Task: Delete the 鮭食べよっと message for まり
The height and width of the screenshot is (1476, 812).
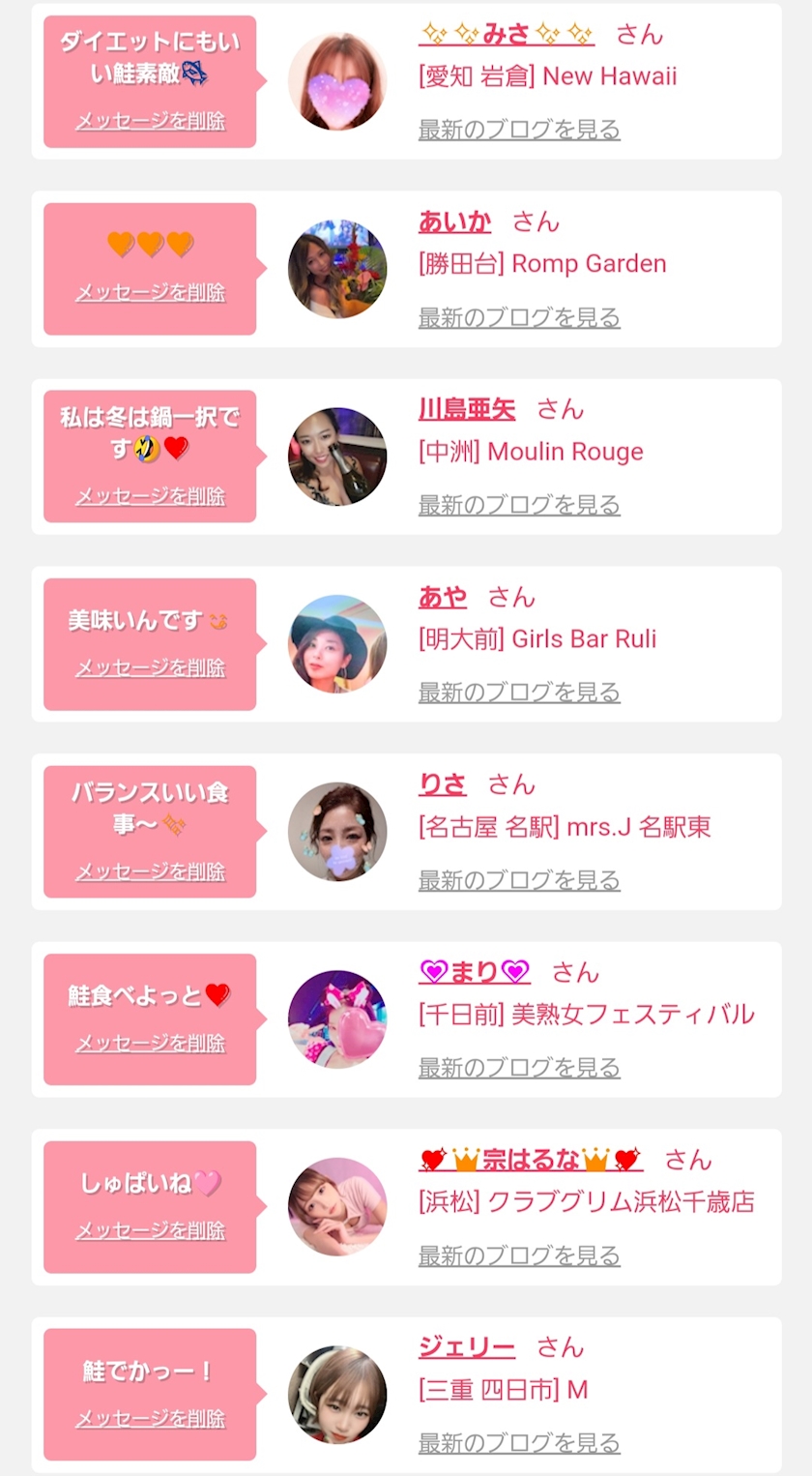Action: 150,1044
